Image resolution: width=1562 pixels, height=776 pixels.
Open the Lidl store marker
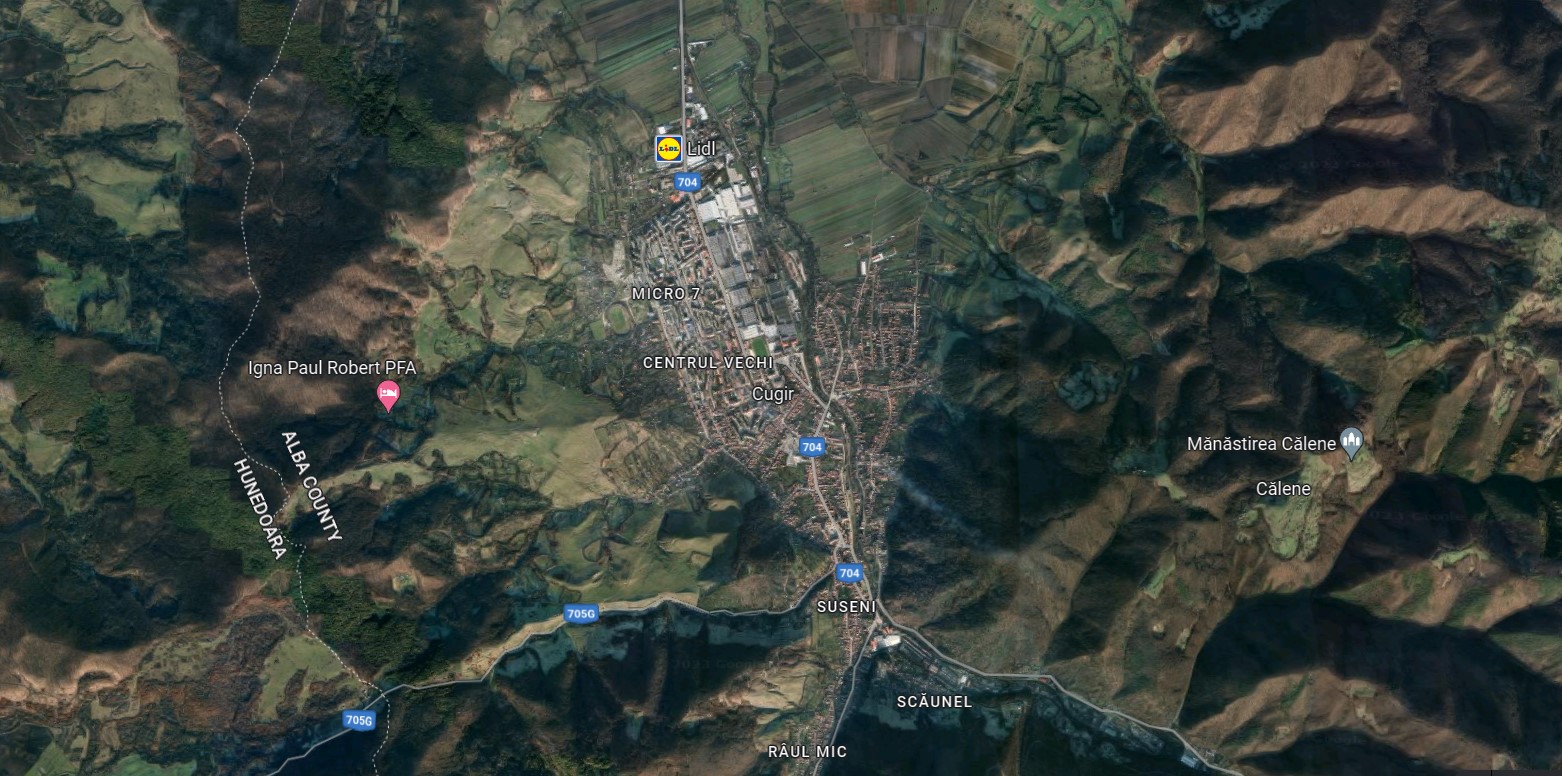(668, 149)
